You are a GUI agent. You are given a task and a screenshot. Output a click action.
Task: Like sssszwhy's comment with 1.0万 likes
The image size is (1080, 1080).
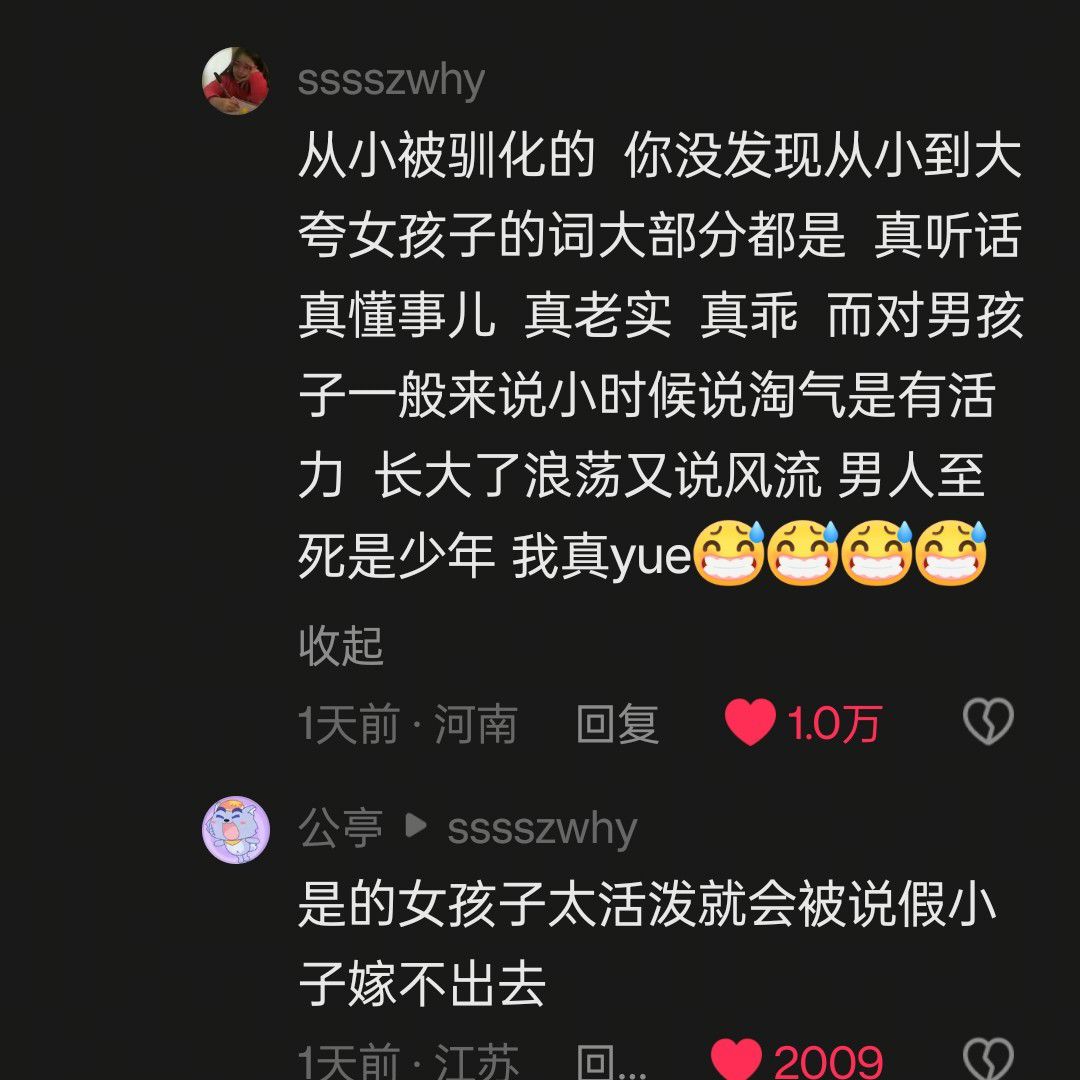751,723
